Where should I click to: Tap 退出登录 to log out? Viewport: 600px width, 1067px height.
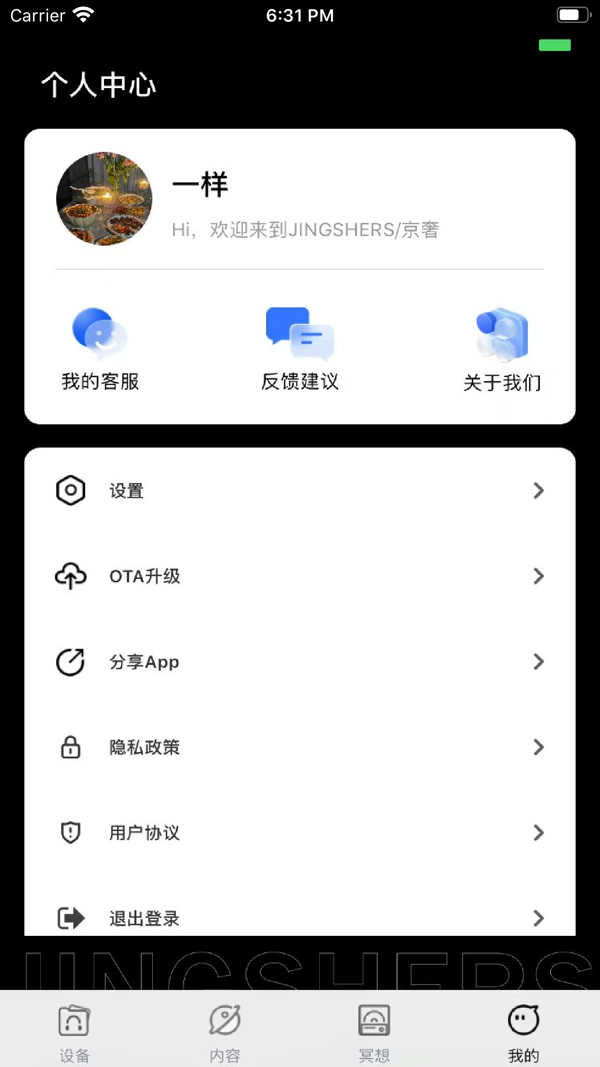coord(300,917)
